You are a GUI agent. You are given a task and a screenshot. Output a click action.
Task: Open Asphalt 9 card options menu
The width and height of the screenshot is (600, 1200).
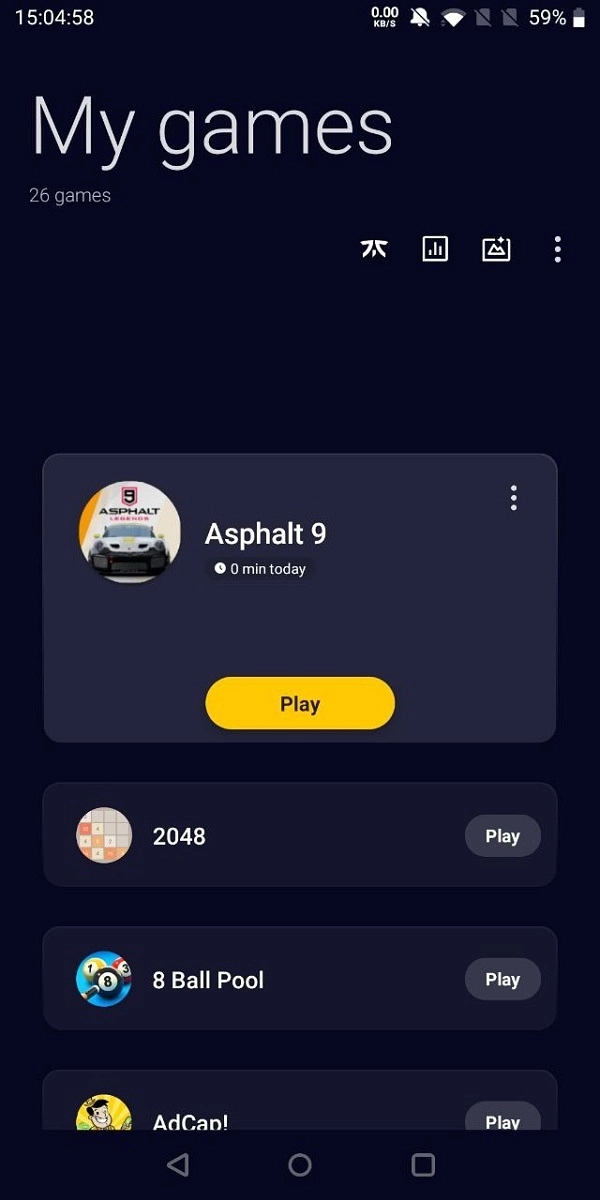click(x=513, y=498)
